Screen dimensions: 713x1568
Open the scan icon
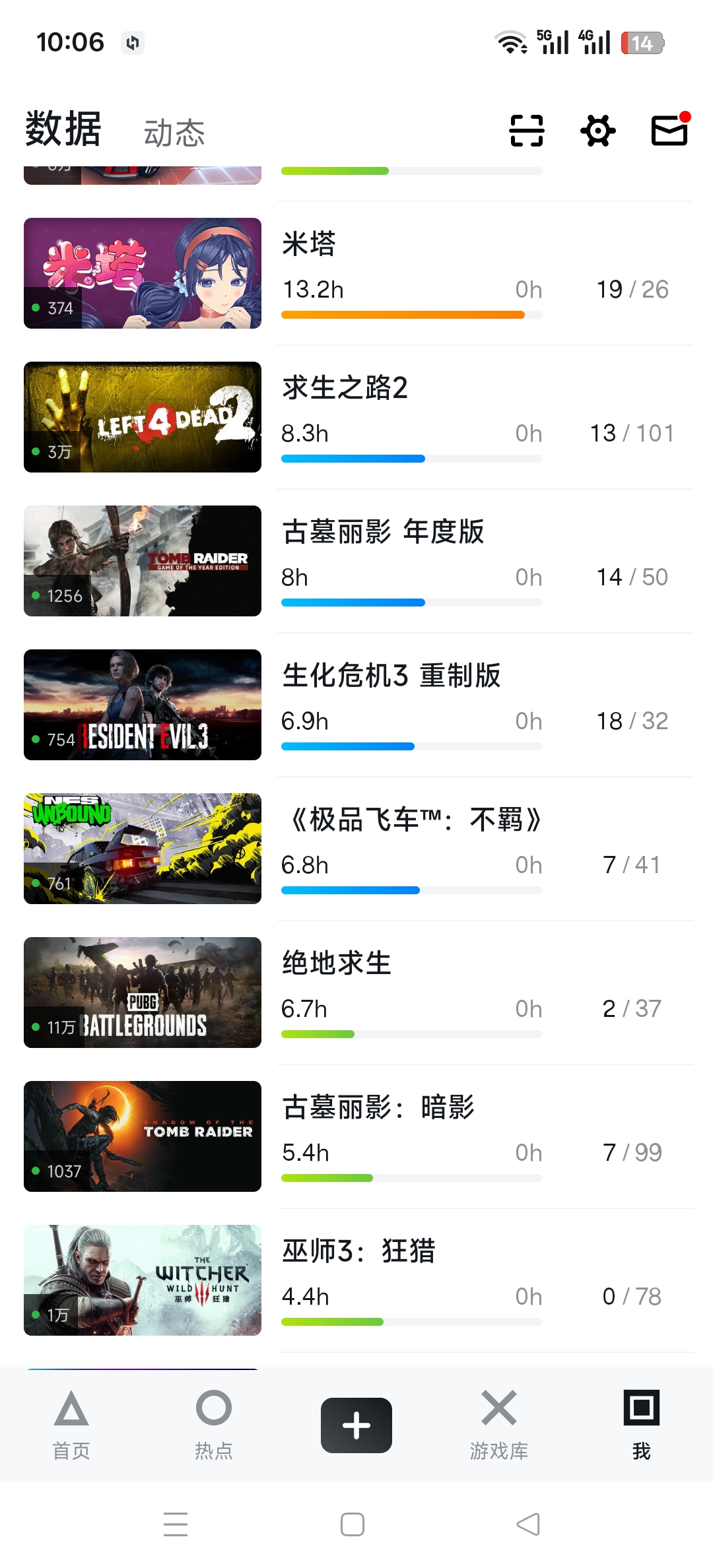pyautogui.click(x=527, y=130)
